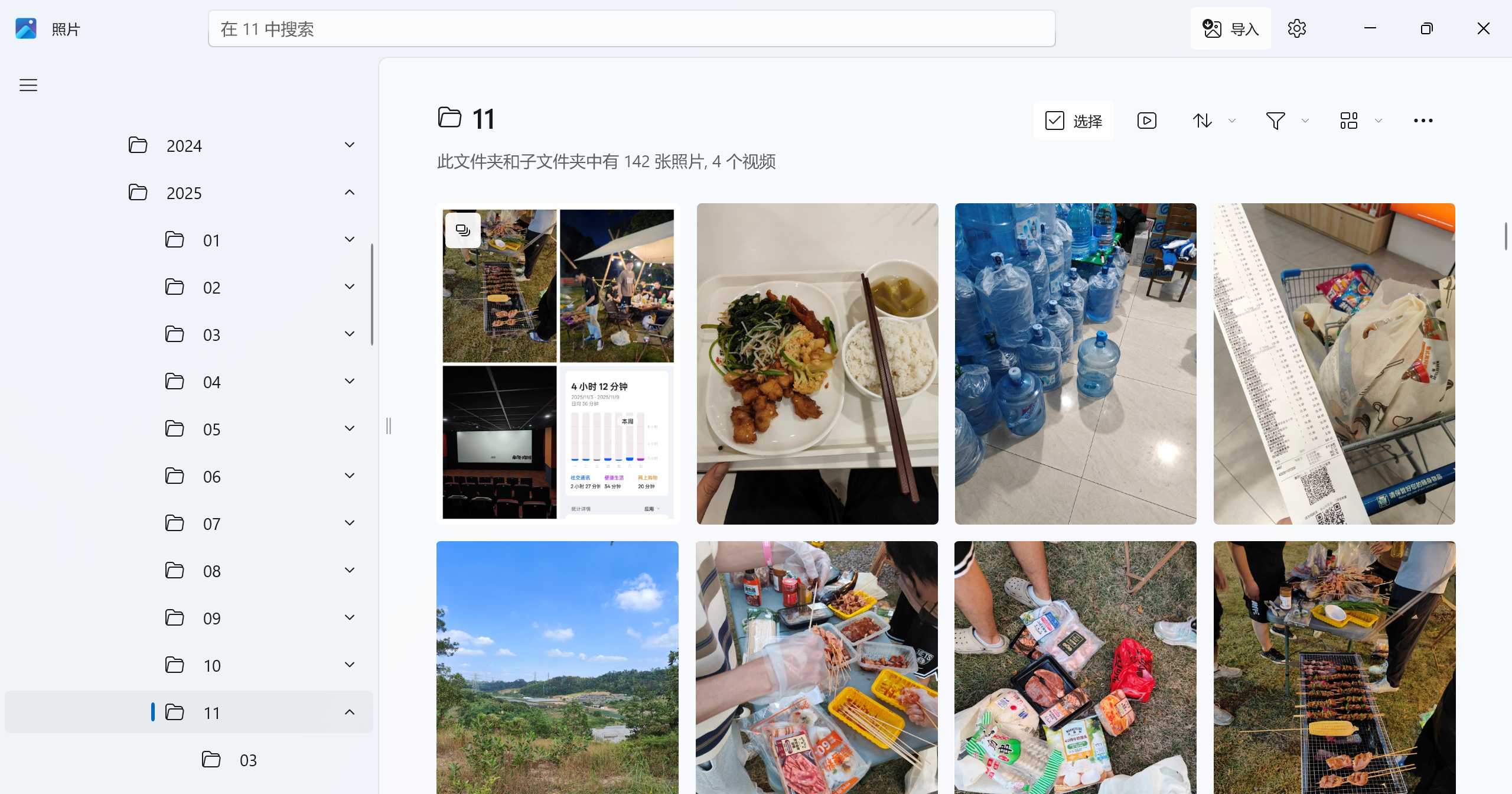Open the collage photo stack thumbnail

click(558, 364)
